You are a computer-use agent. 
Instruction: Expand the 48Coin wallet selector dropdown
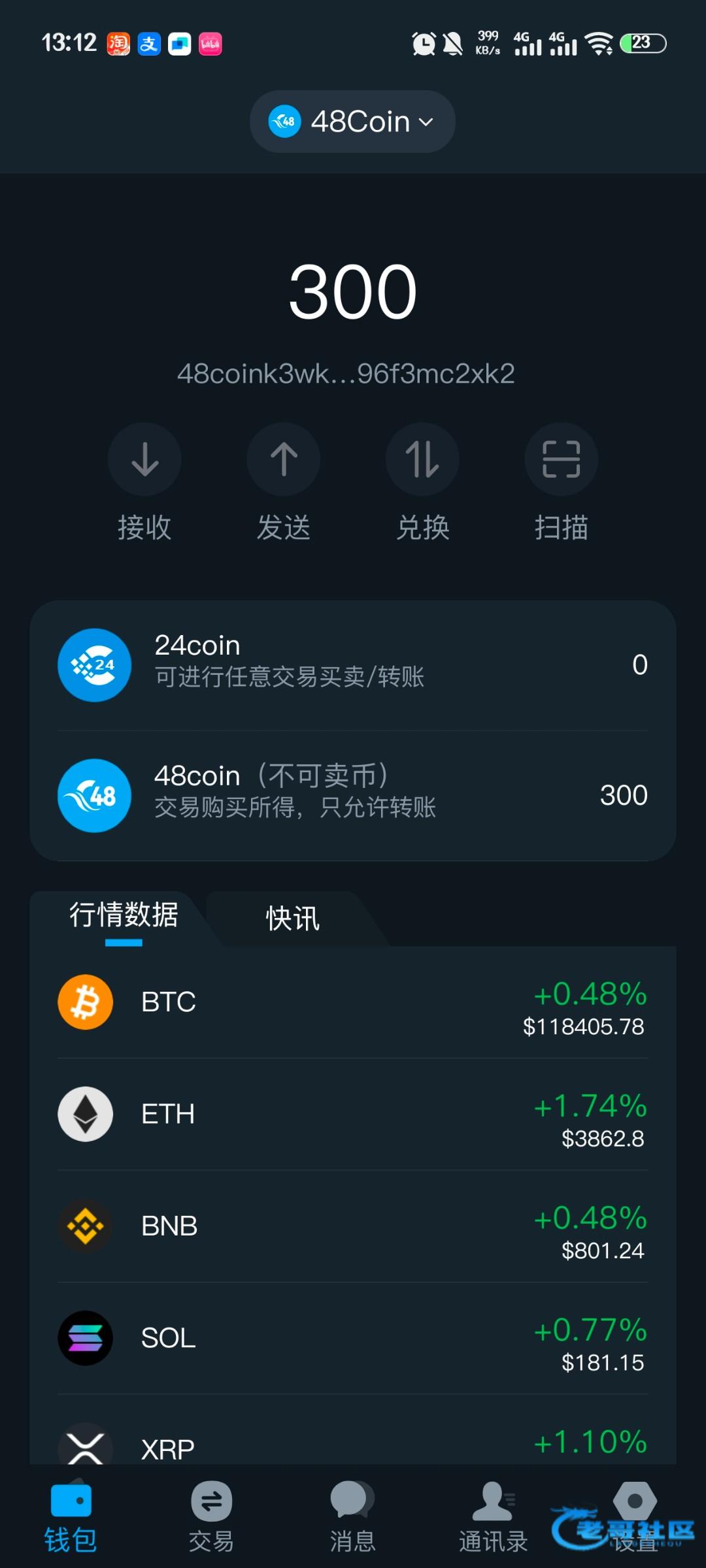352,122
